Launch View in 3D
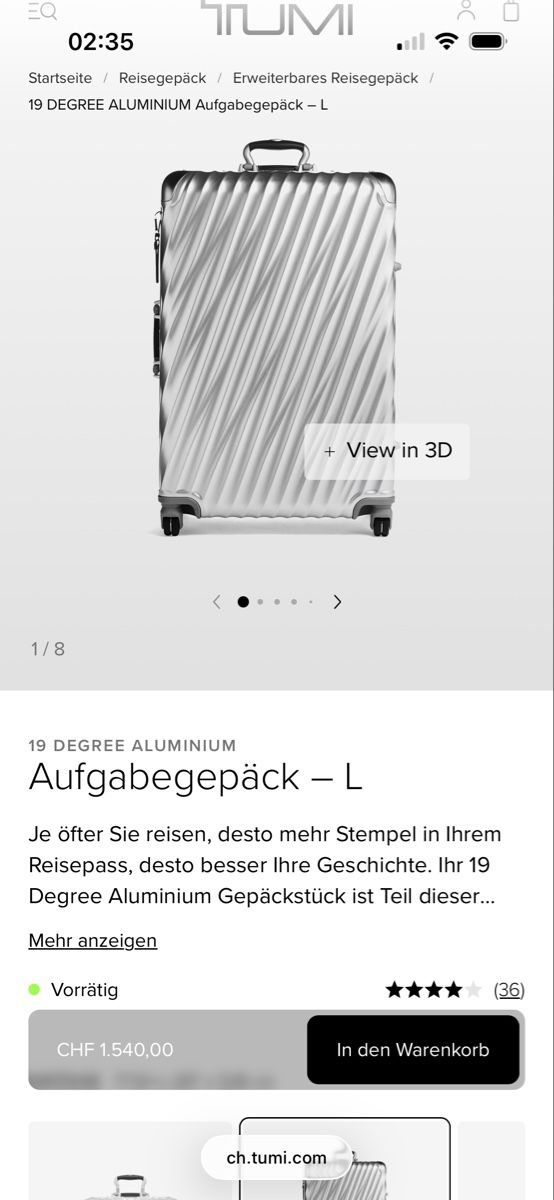554x1200 pixels. pos(387,451)
